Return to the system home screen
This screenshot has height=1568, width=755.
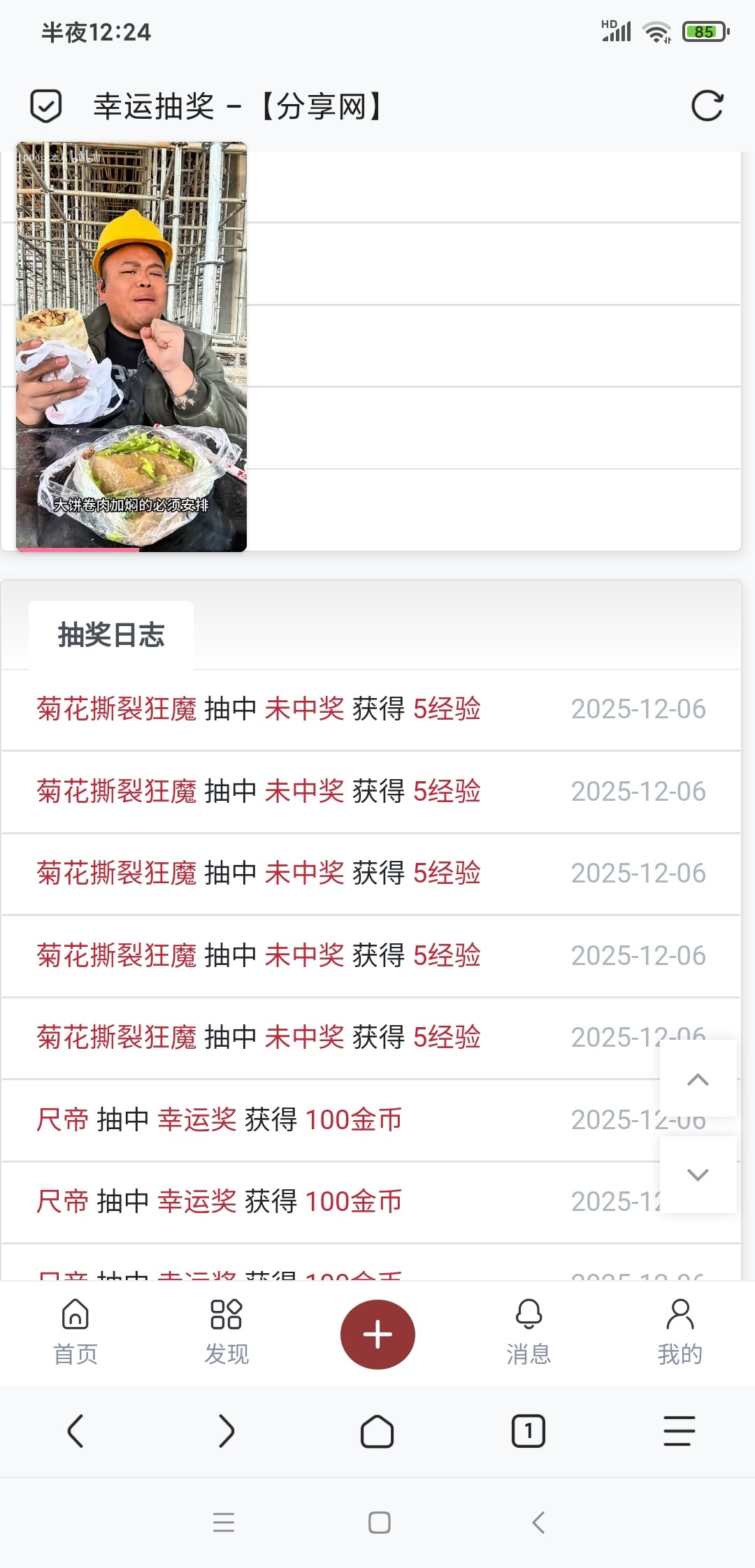[x=379, y=1522]
